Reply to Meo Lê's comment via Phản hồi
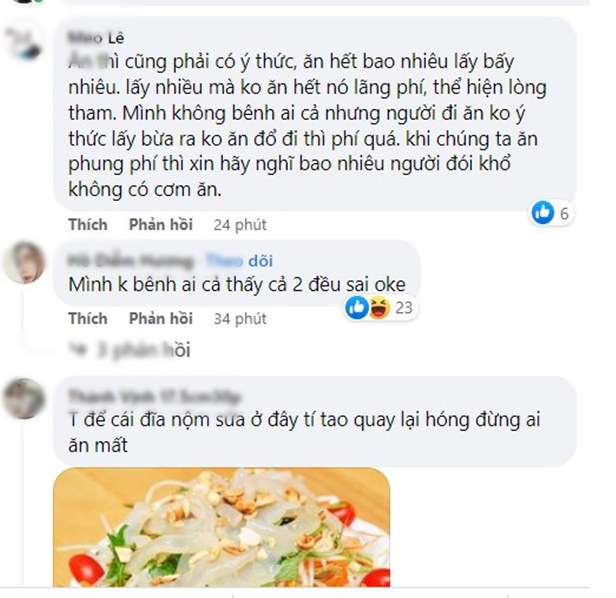Screen dimensions: 616x598 tap(161, 224)
